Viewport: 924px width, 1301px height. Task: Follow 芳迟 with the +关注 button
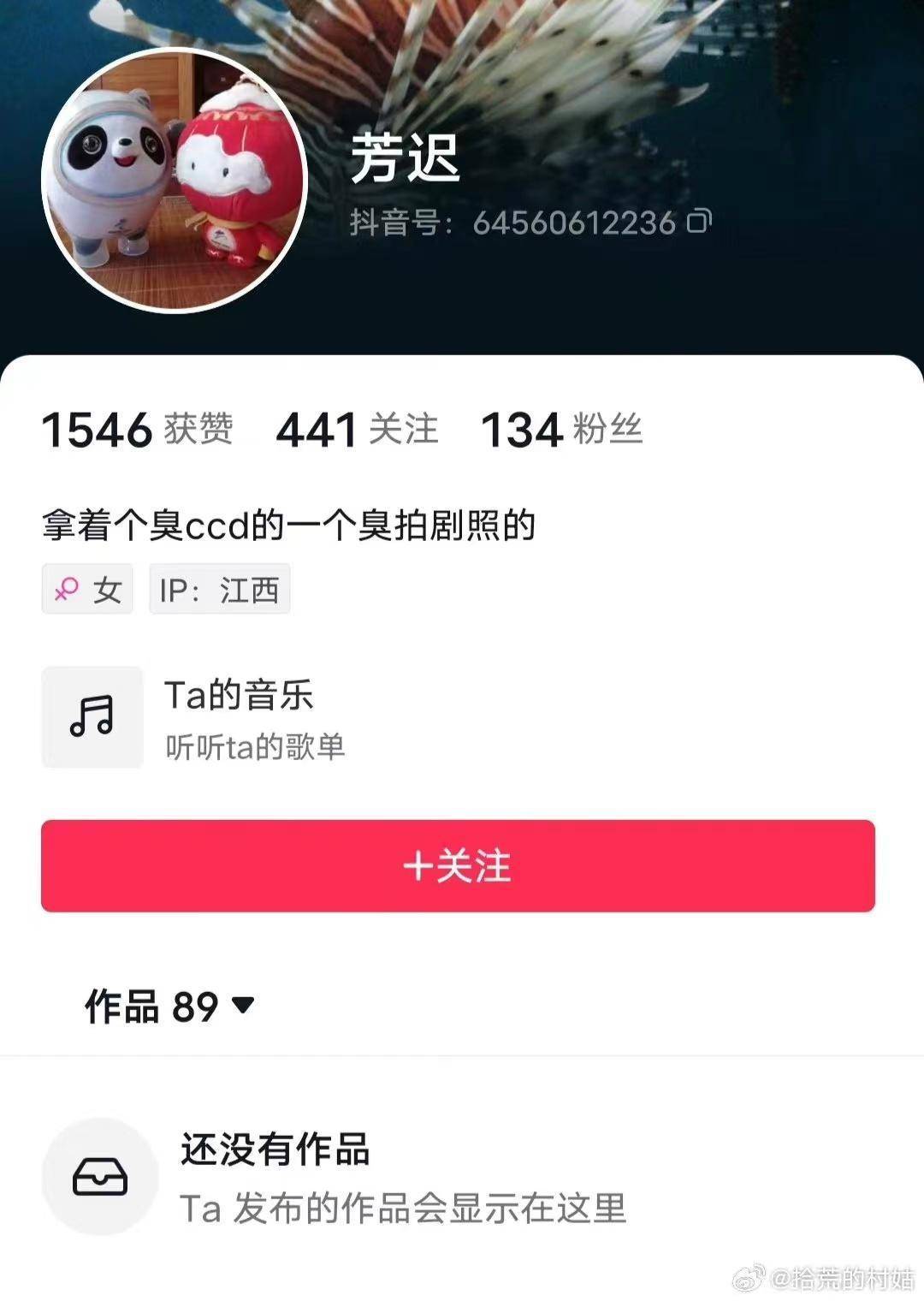click(458, 865)
